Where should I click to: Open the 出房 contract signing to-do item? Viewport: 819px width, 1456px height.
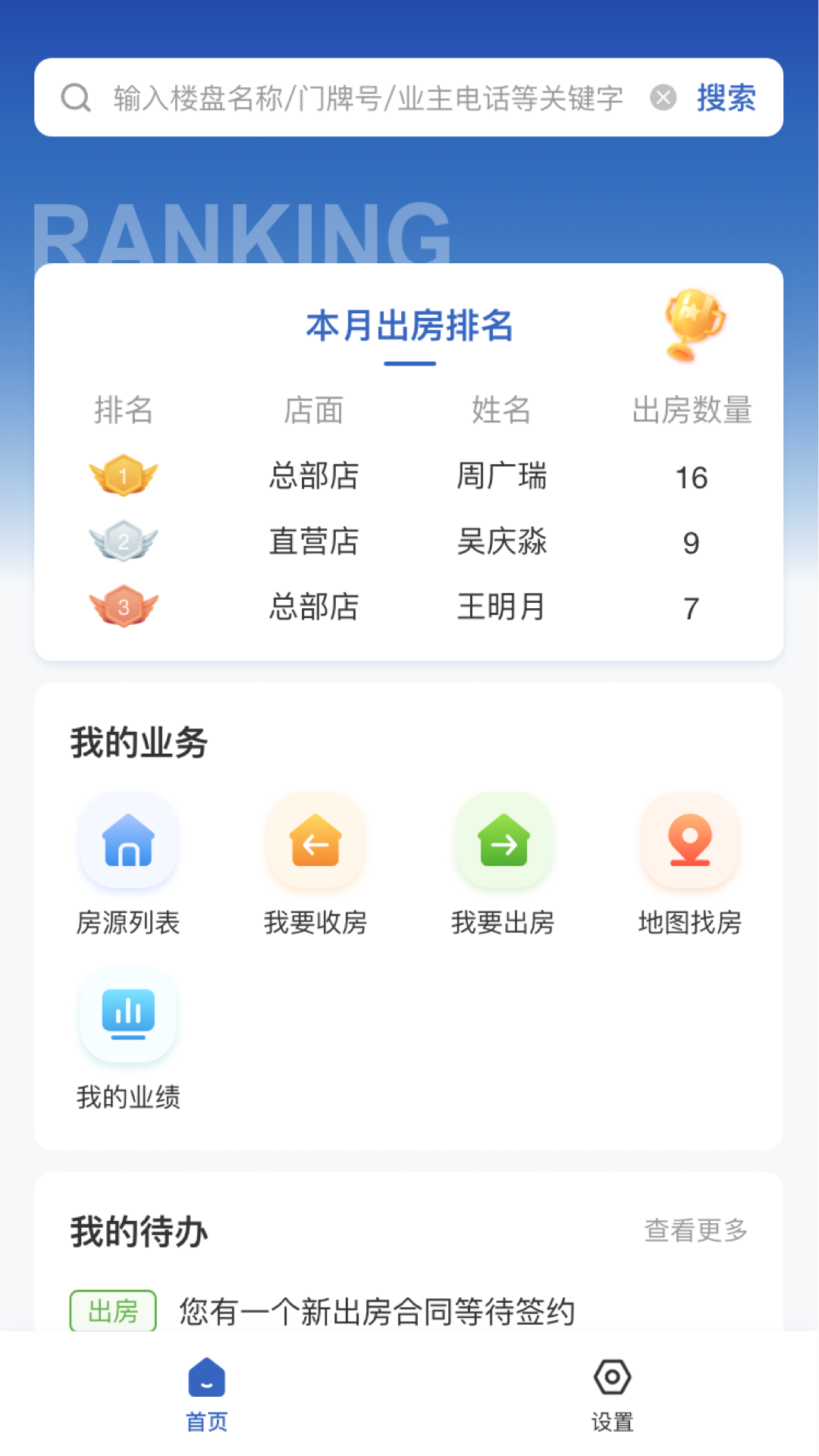[377, 1311]
